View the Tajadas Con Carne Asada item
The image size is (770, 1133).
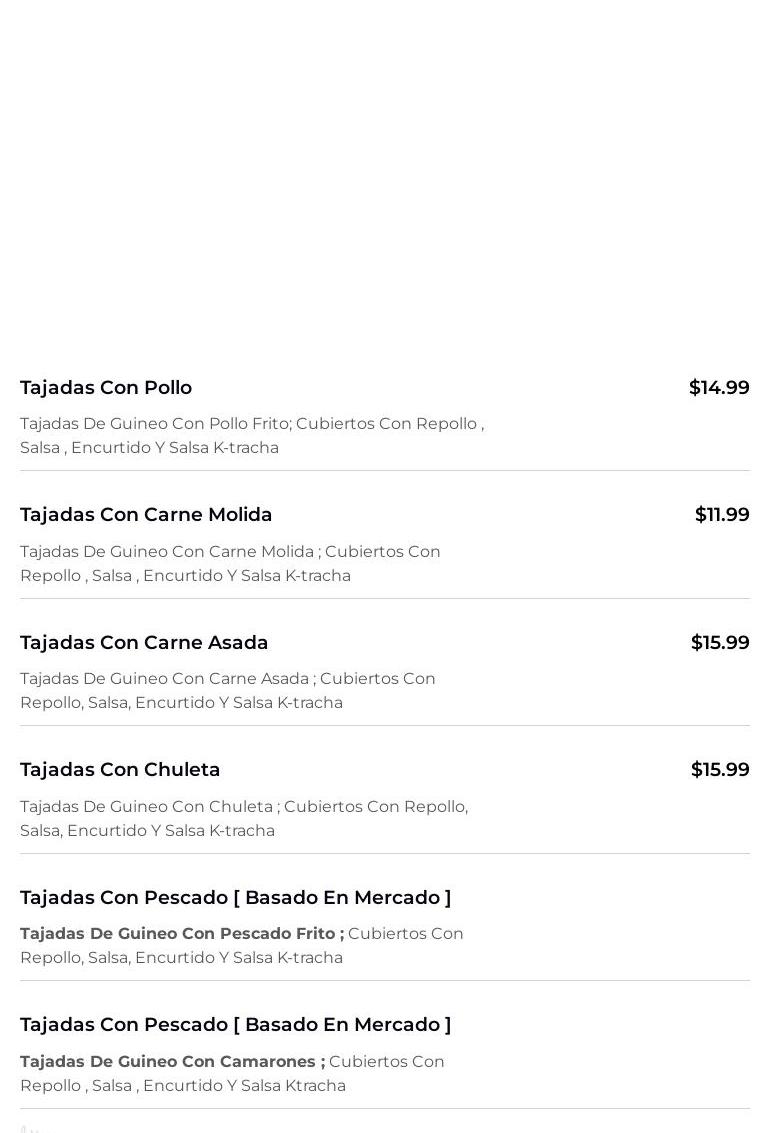click(x=144, y=643)
